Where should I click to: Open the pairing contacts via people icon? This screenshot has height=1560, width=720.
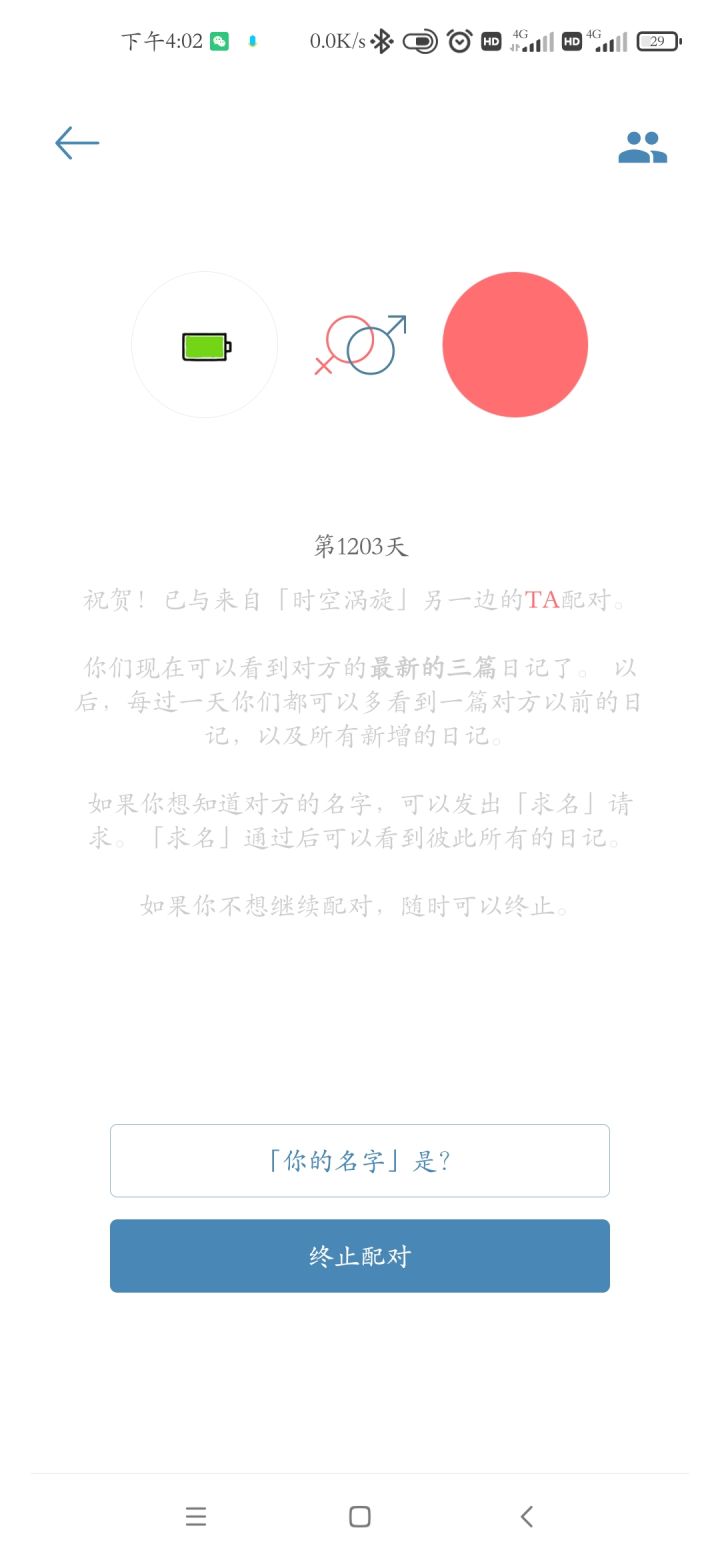[644, 146]
